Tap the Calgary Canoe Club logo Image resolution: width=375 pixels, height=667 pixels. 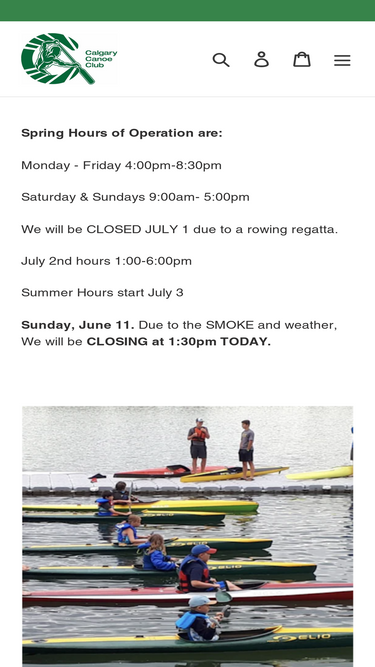pos(69,59)
